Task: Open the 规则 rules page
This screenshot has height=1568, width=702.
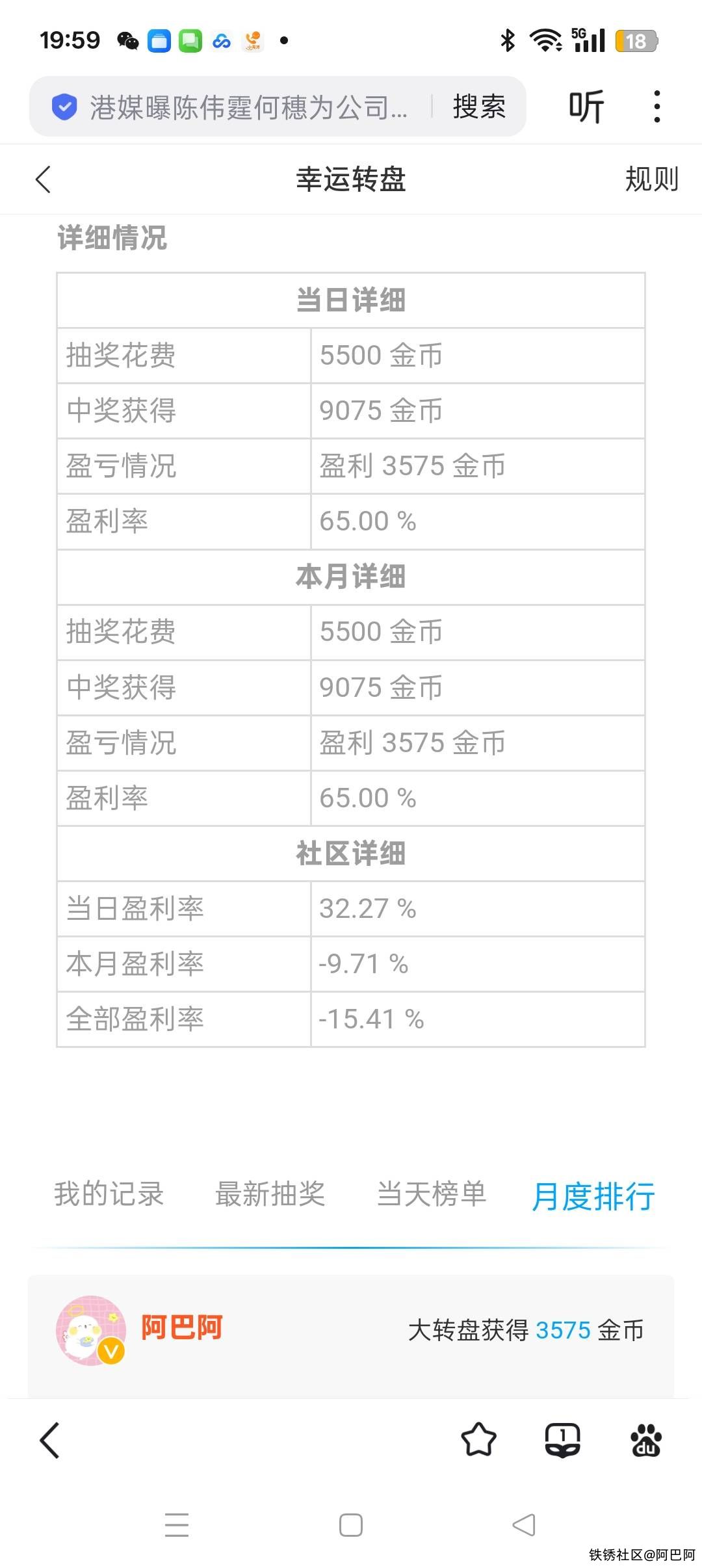Action: coord(651,180)
